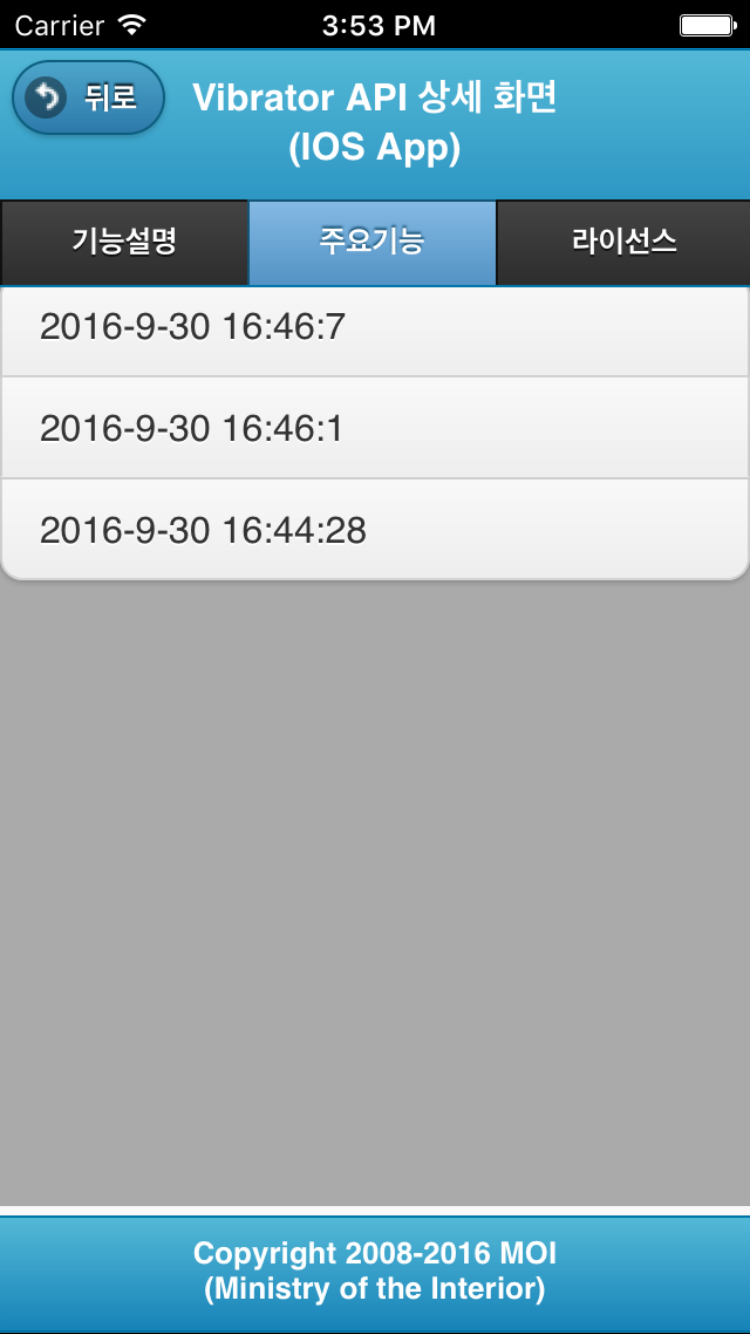750x1334 pixels.
Task: Open the 라이선스 tab
Action: (623, 242)
